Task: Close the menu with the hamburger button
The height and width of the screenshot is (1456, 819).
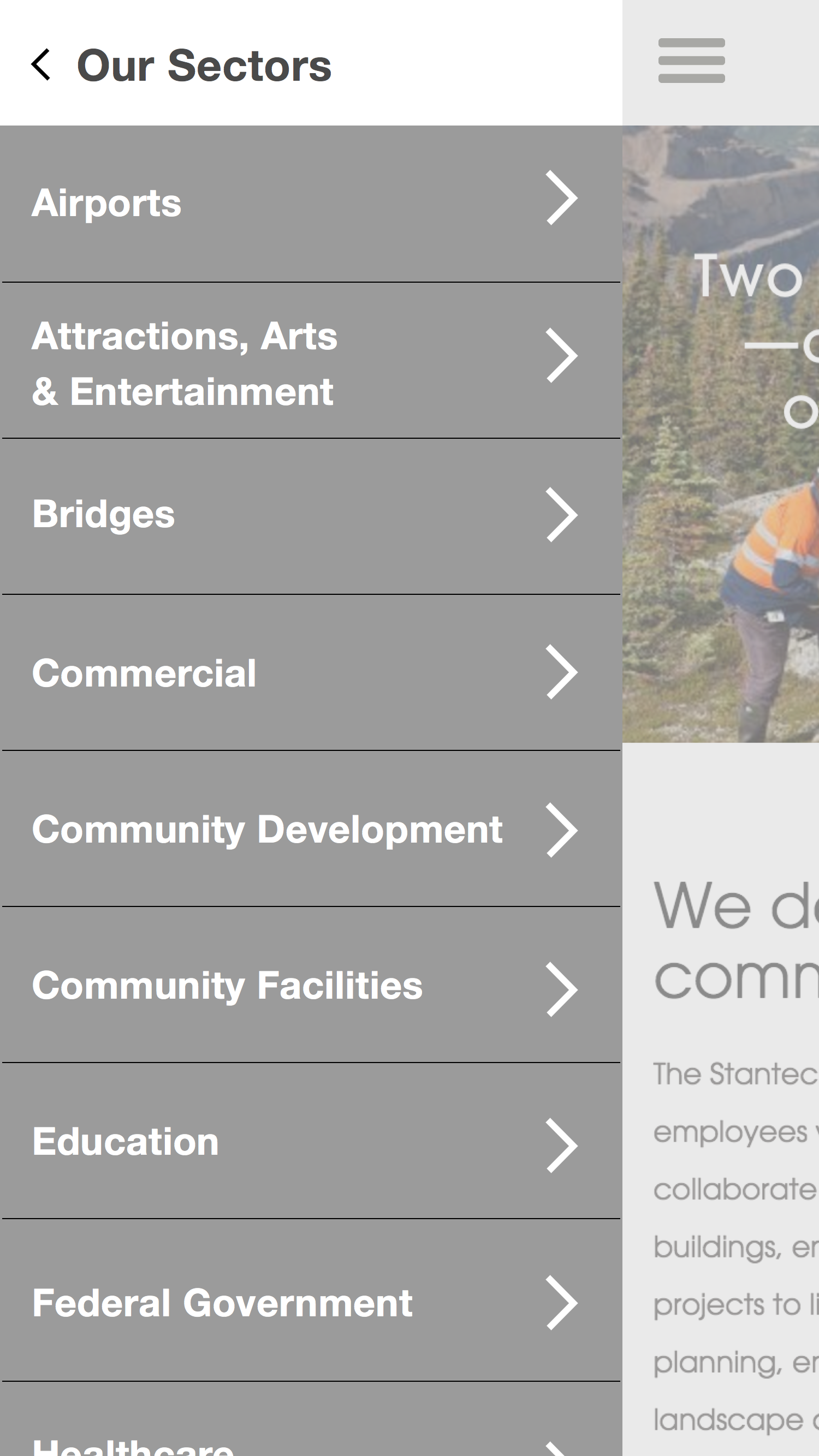Action: (691, 61)
